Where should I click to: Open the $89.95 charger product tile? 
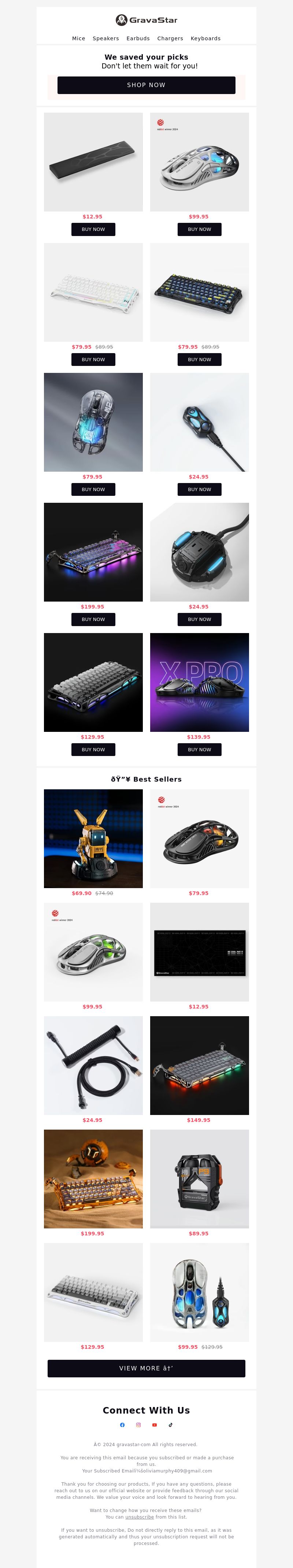(199, 1179)
